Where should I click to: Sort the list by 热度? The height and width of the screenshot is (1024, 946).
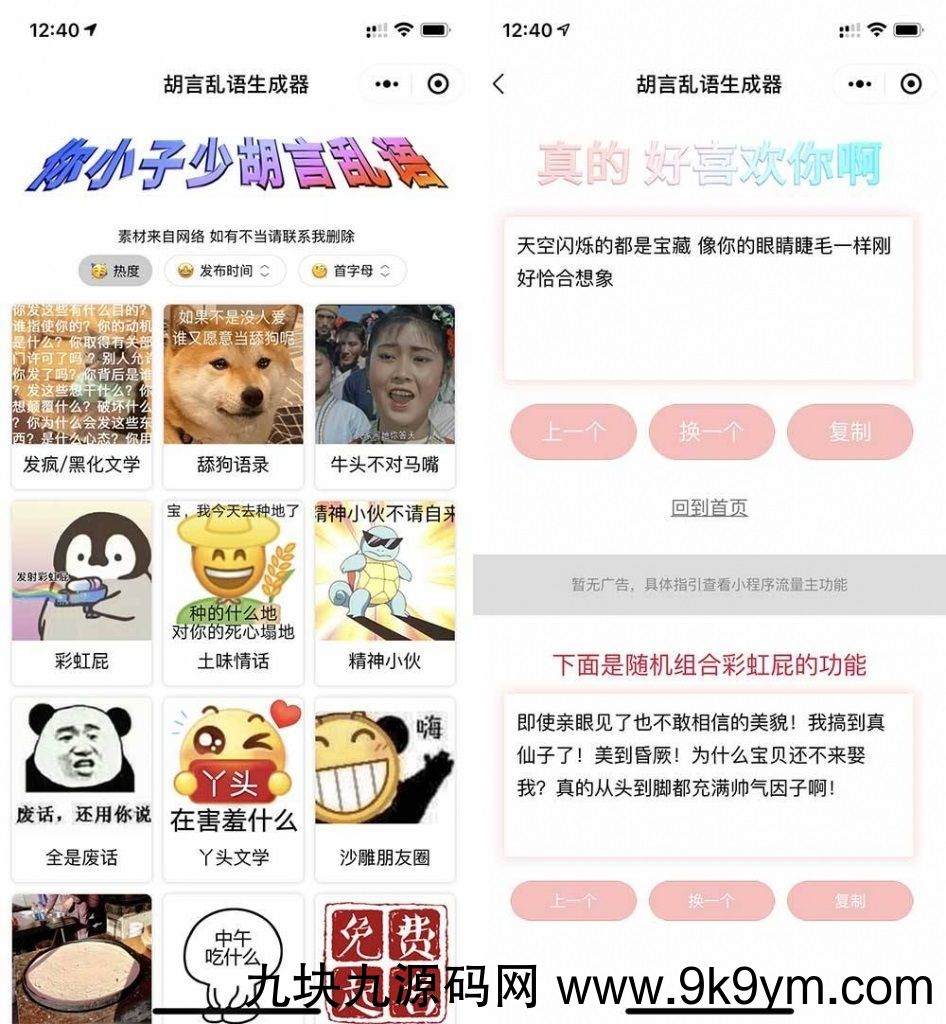(116, 271)
